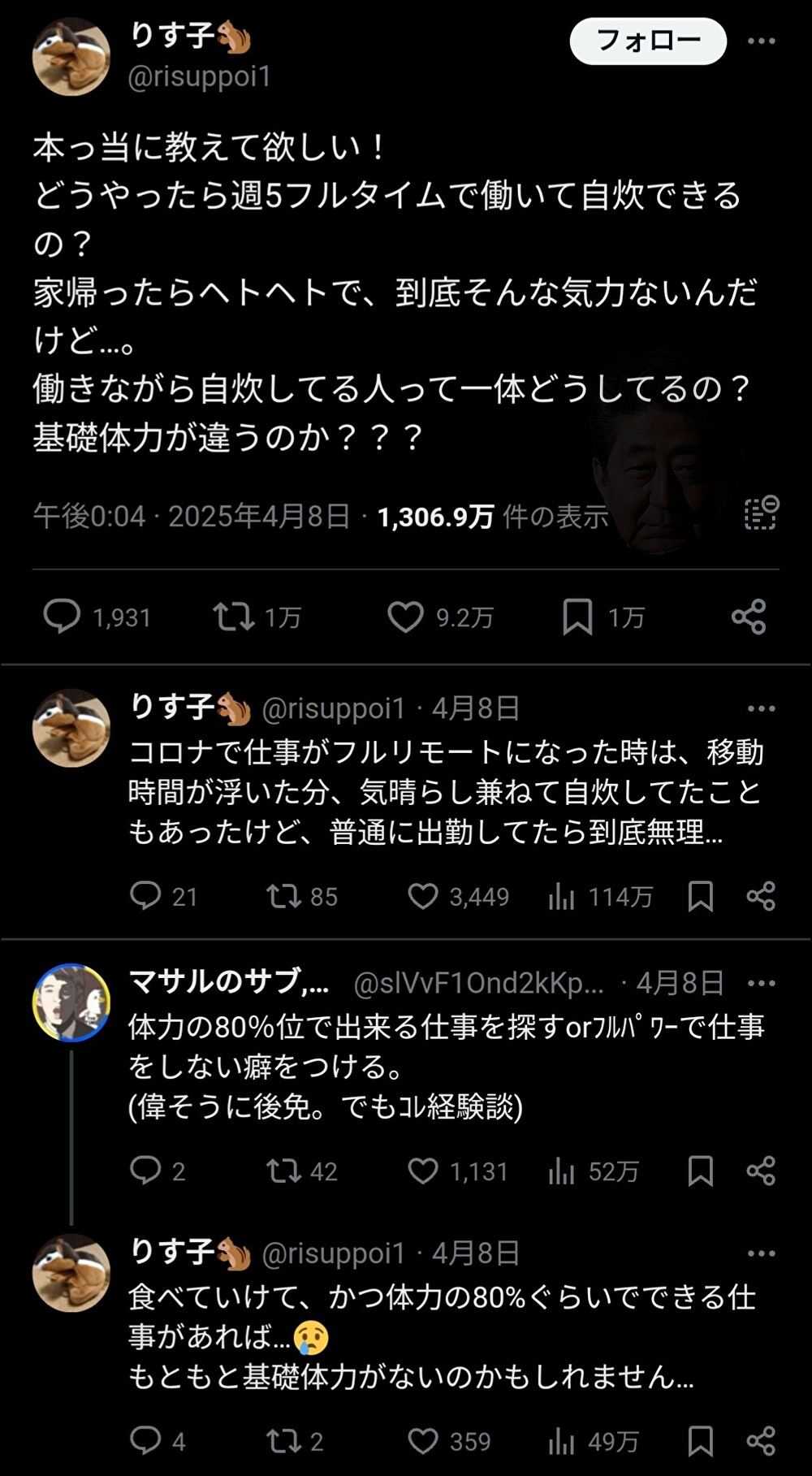Like the reply with 359 likes
The height and width of the screenshot is (1476, 812).
point(423,1441)
